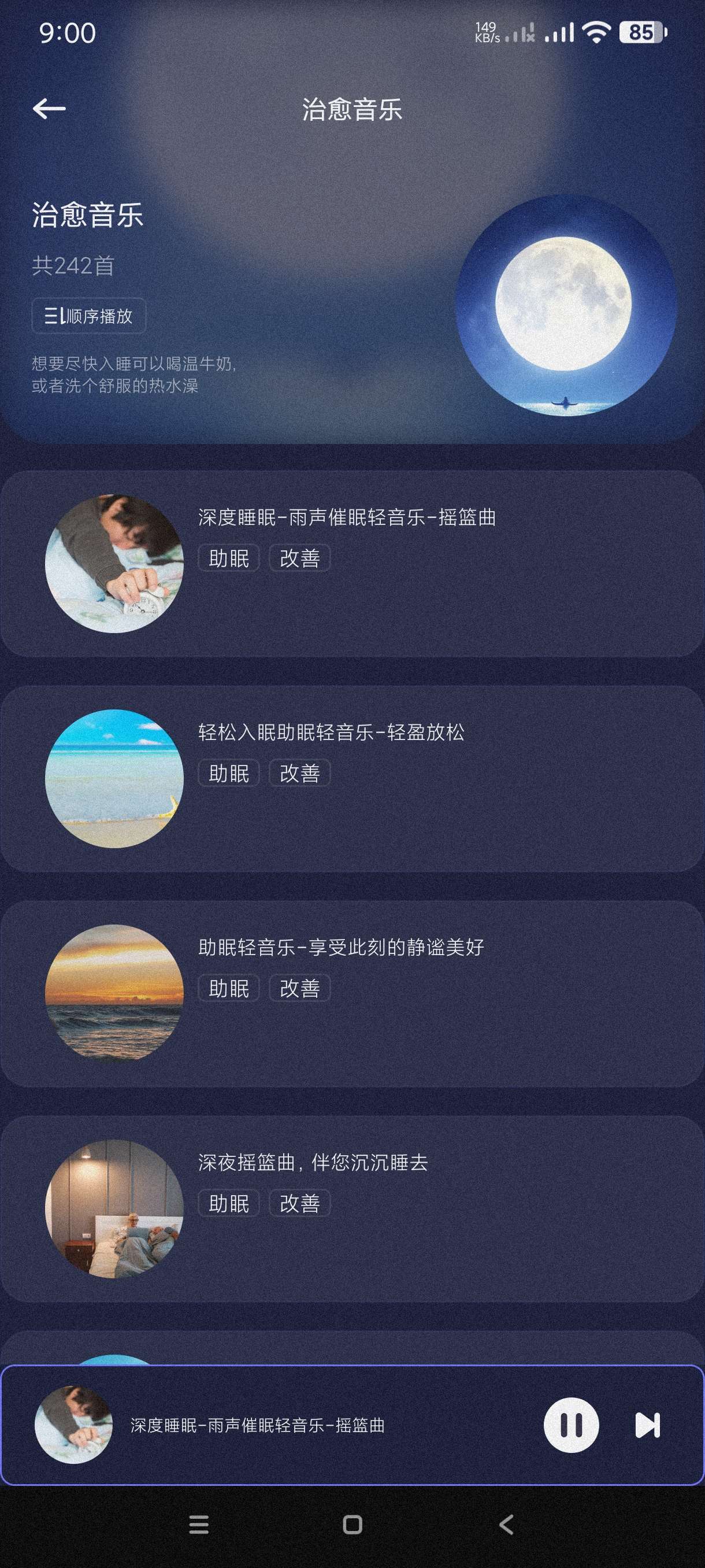Pause the currently playing track
705x1568 pixels.
(x=570, y=1425)
